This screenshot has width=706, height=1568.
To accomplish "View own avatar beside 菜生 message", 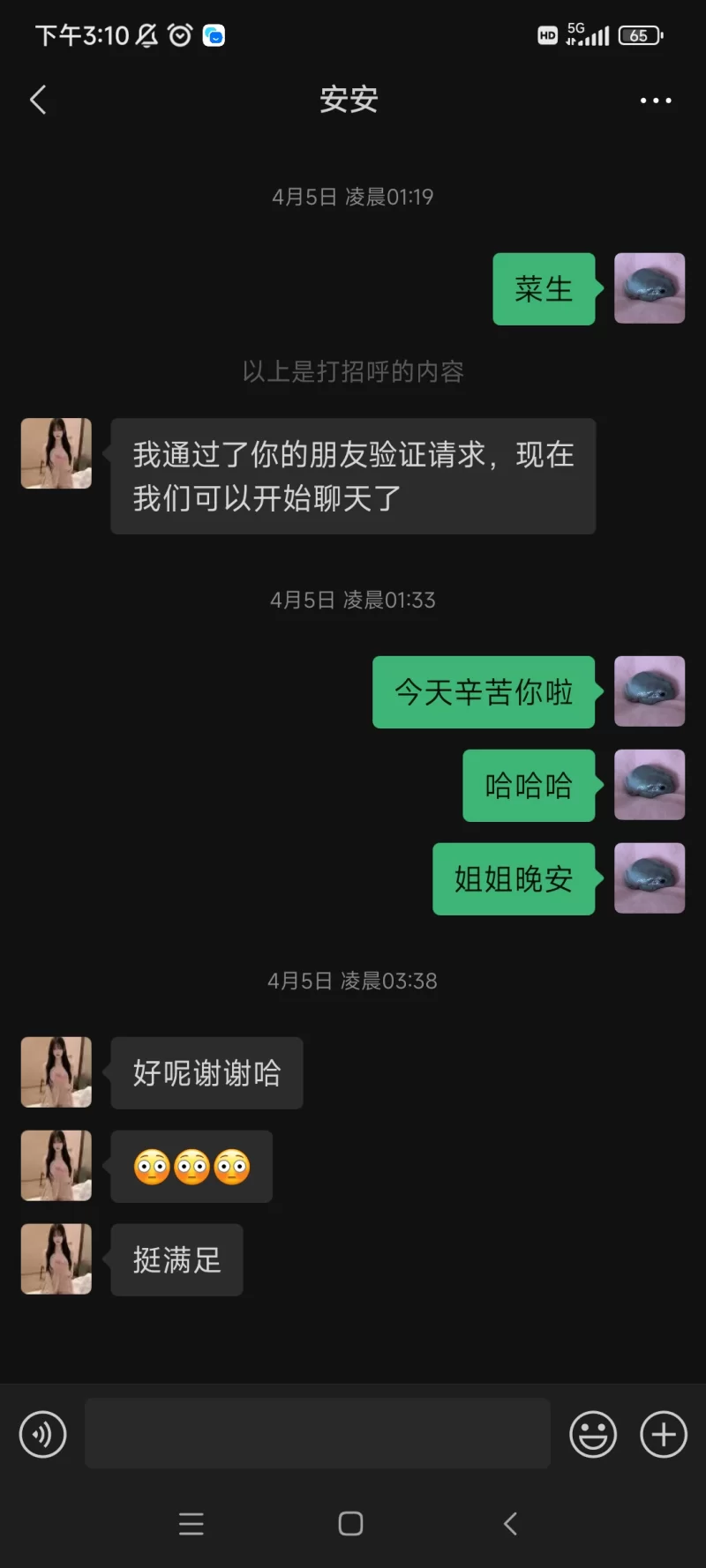I will (x=650, y=288).
